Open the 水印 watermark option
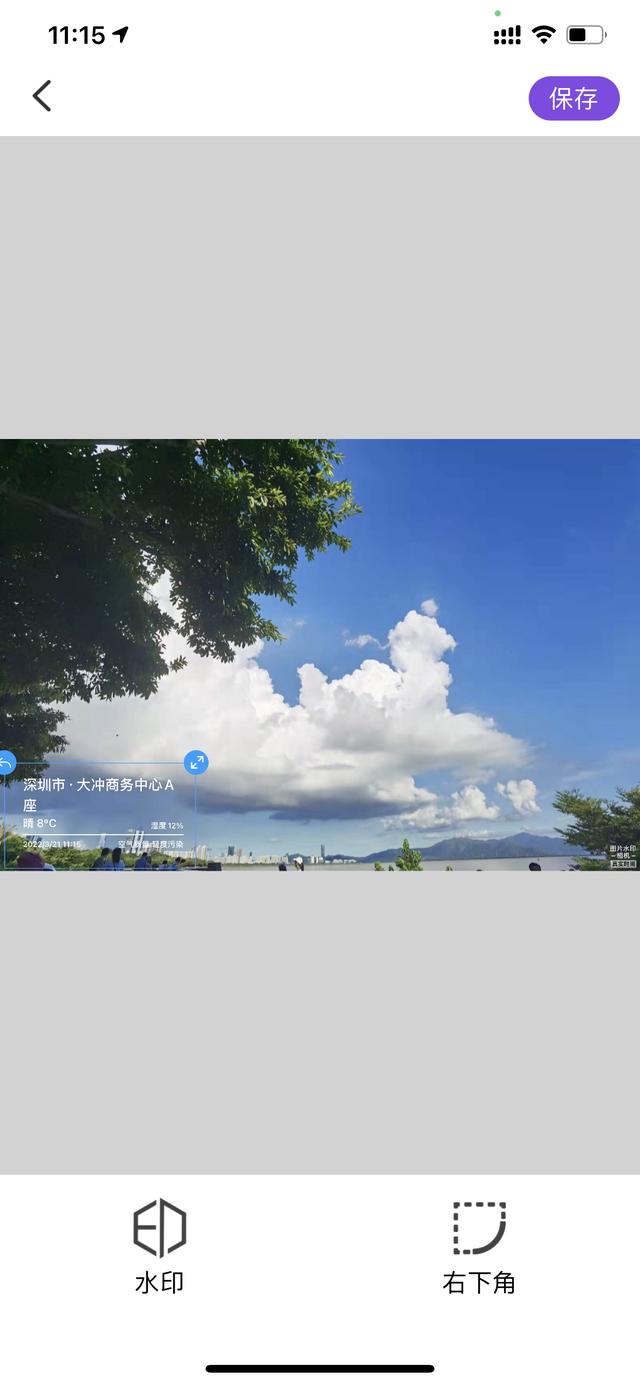Viewport: 640px width, 1385px height. click(x=160, y=1247)
